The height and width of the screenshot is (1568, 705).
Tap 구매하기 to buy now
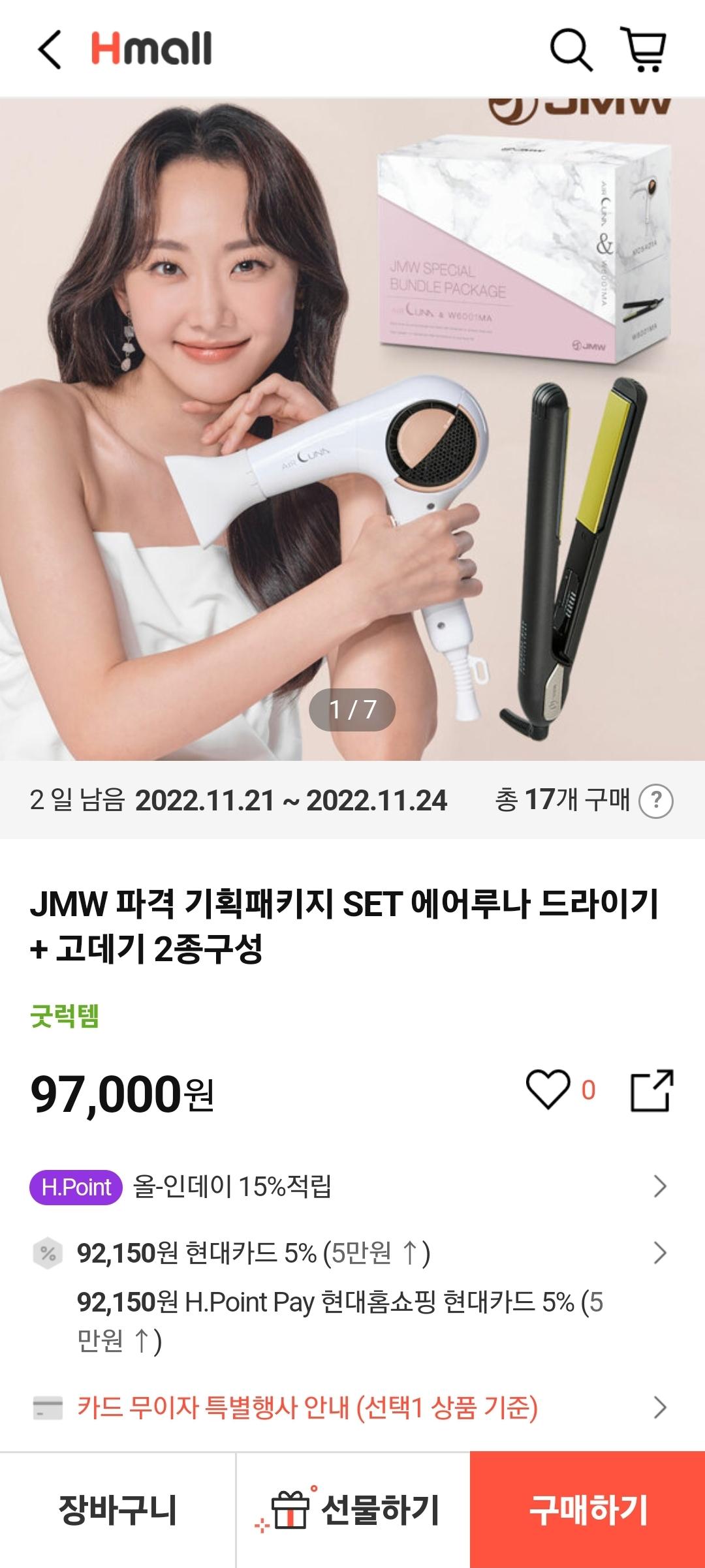587,1510
